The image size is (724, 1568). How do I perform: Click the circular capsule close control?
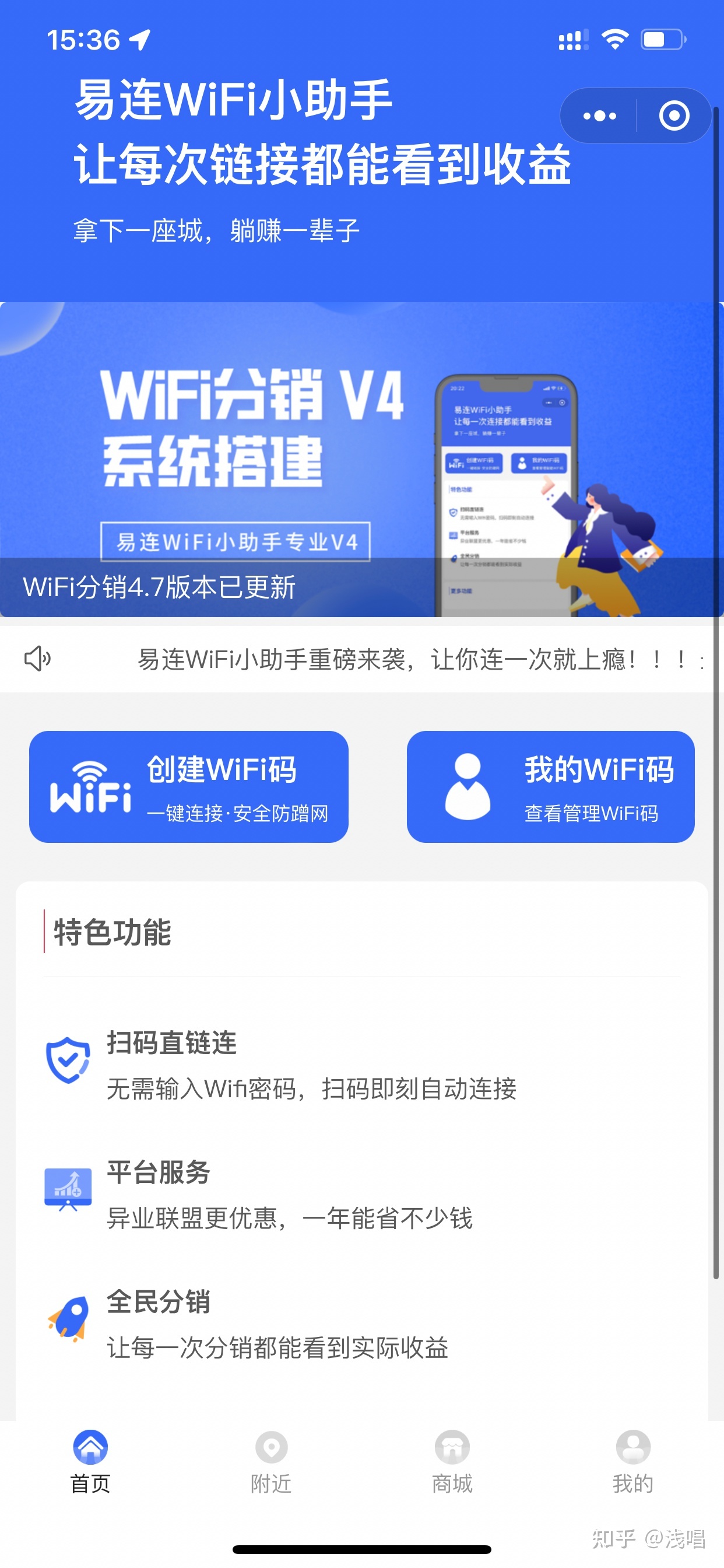tap(674, 116)
